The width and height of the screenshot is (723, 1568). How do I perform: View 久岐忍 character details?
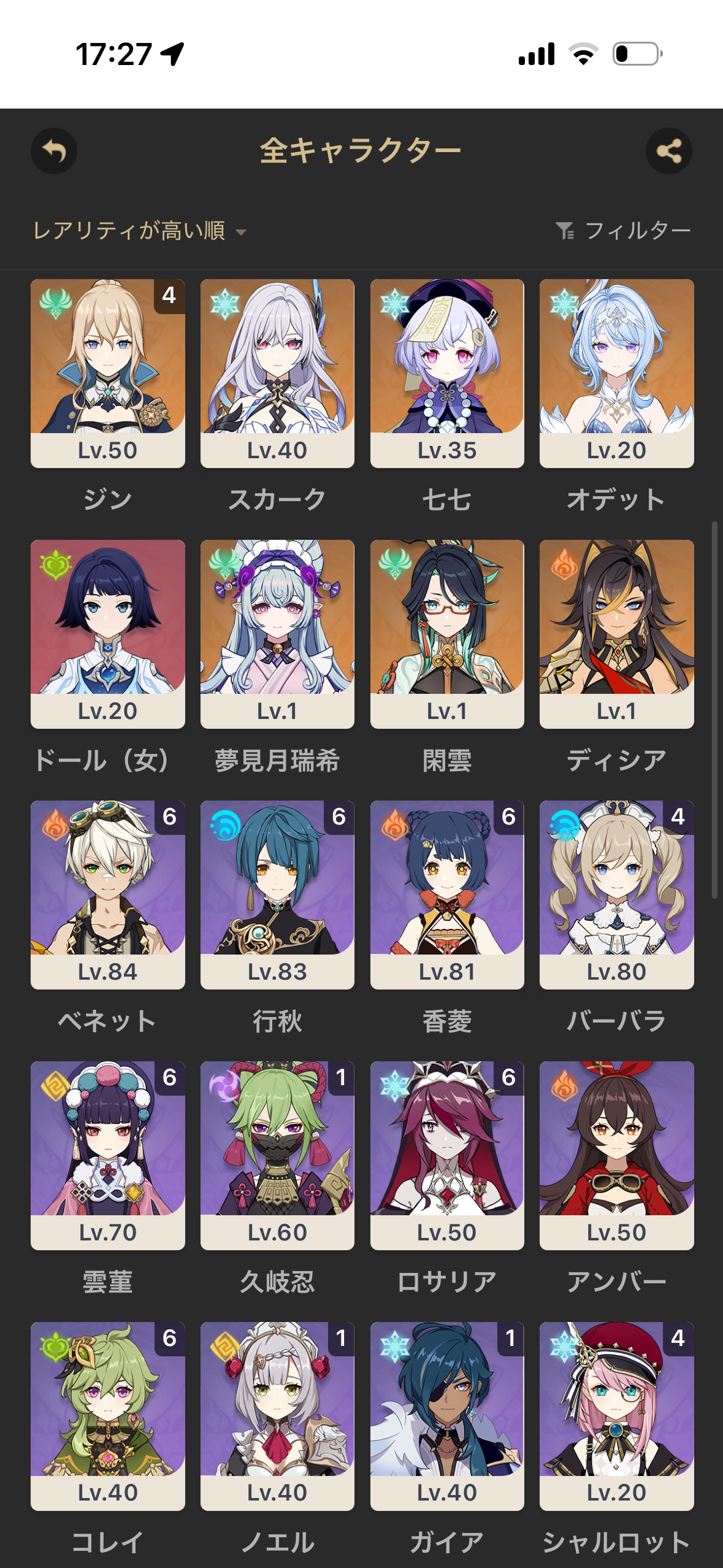[277, 1156]
